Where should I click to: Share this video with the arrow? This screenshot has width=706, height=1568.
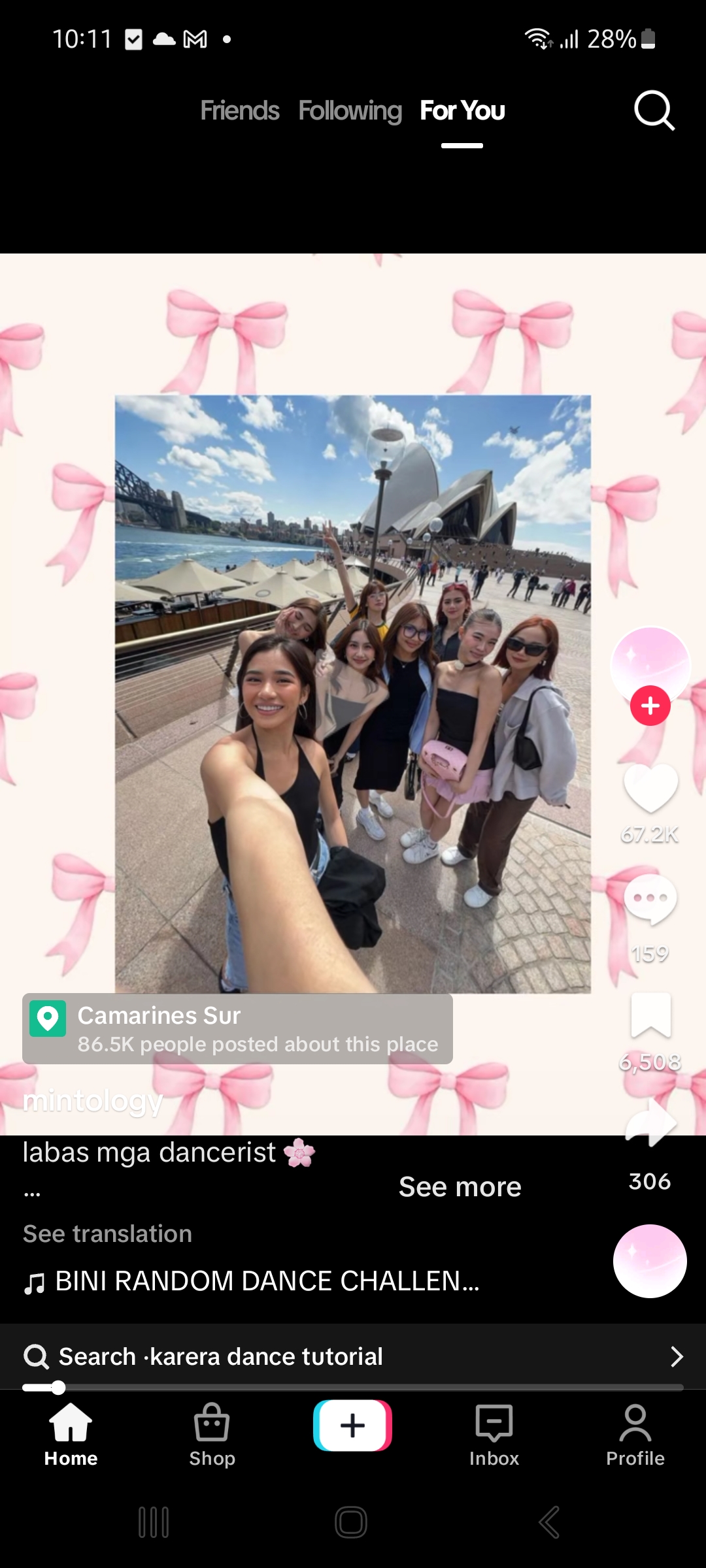pos(650,1124)
